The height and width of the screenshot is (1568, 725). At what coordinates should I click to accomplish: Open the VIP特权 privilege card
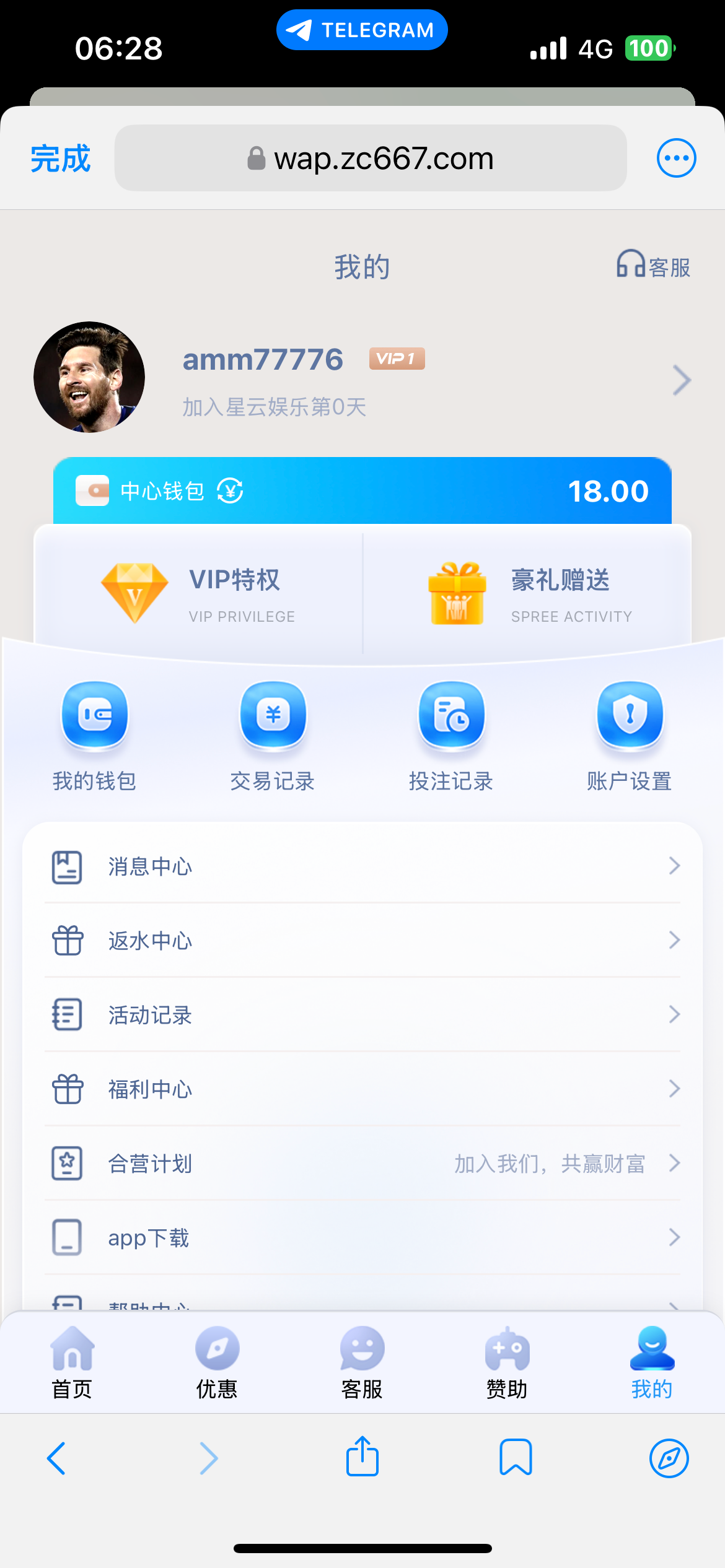coord(199,593)
